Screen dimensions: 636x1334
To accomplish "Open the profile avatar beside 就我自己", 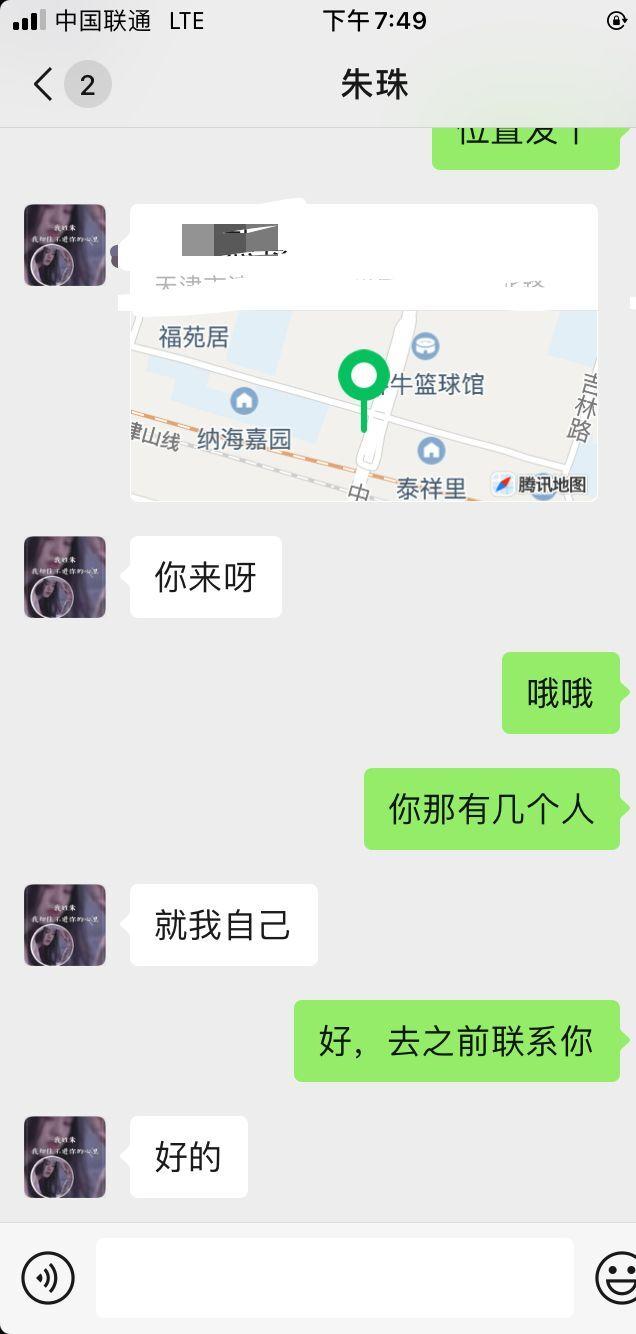I will tap(65, 925).
